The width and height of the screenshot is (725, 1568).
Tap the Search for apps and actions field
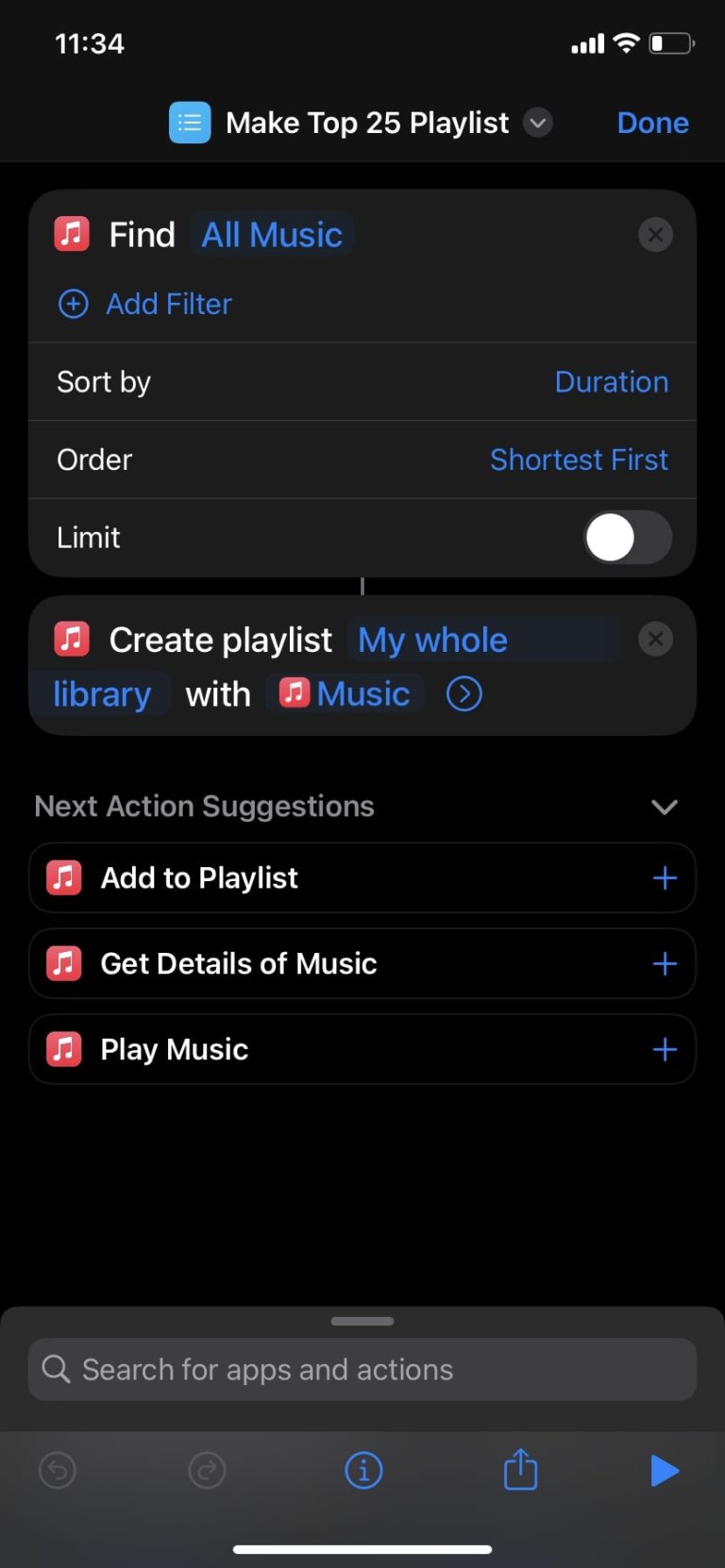(x=362, y=1369)
